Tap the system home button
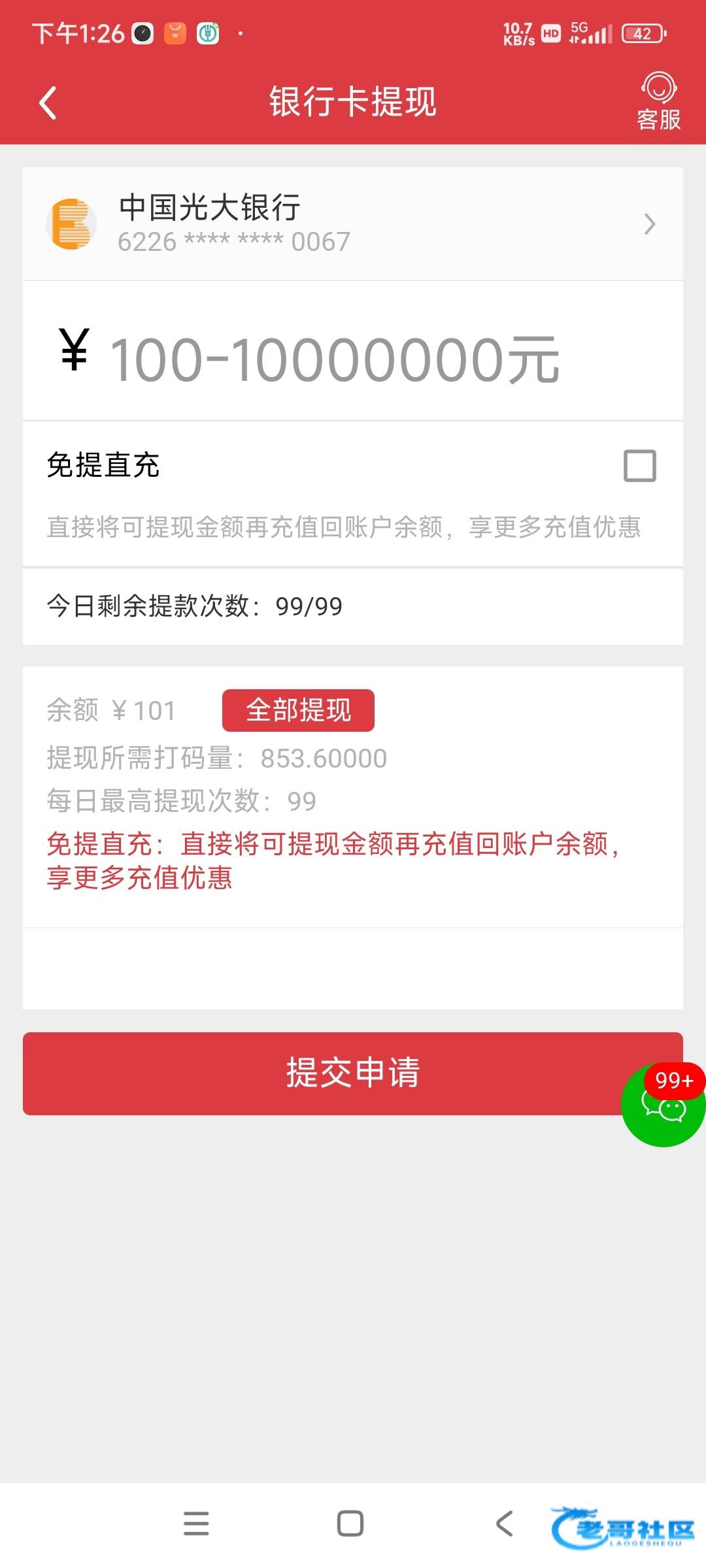 (350, 1524)
